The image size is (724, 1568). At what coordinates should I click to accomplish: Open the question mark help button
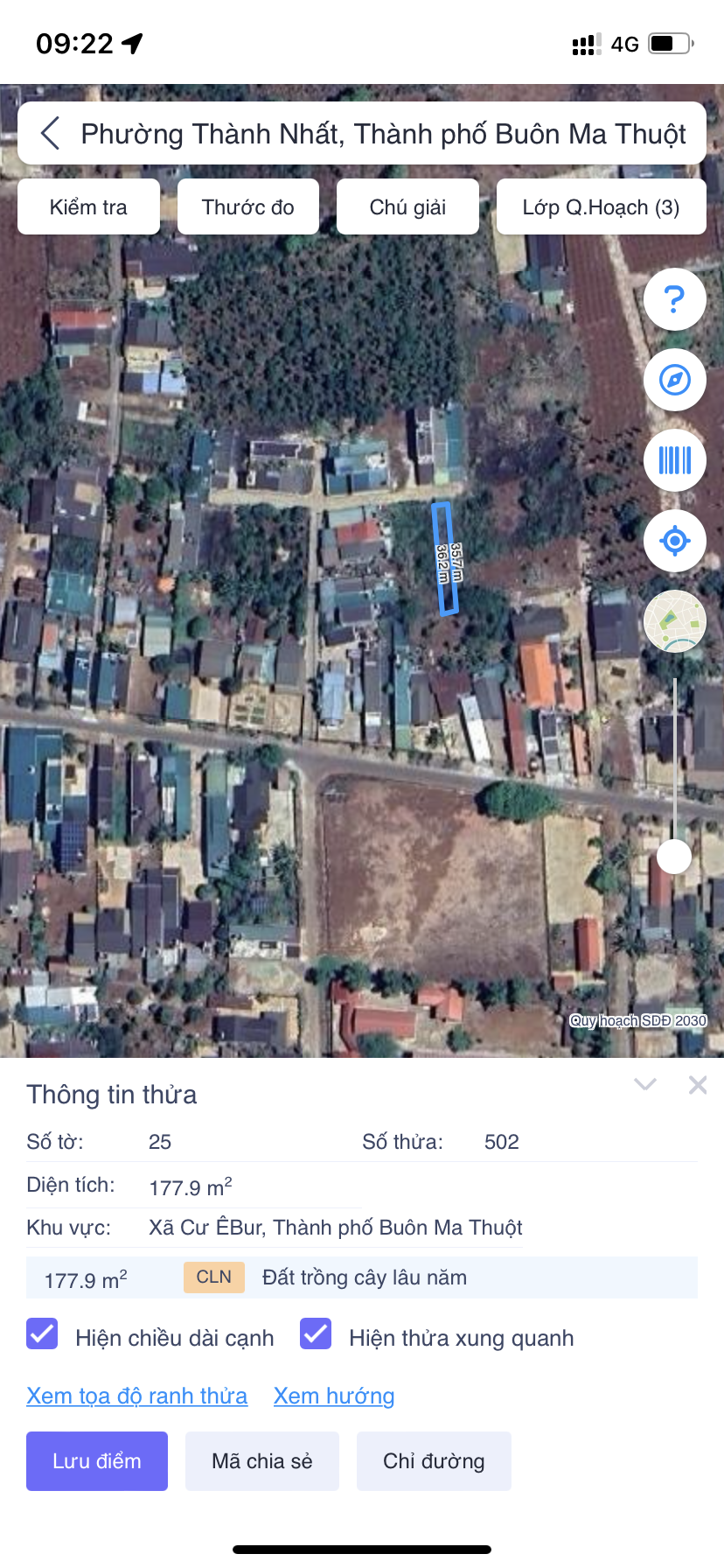pyautogui.click(x=674, y=300)
